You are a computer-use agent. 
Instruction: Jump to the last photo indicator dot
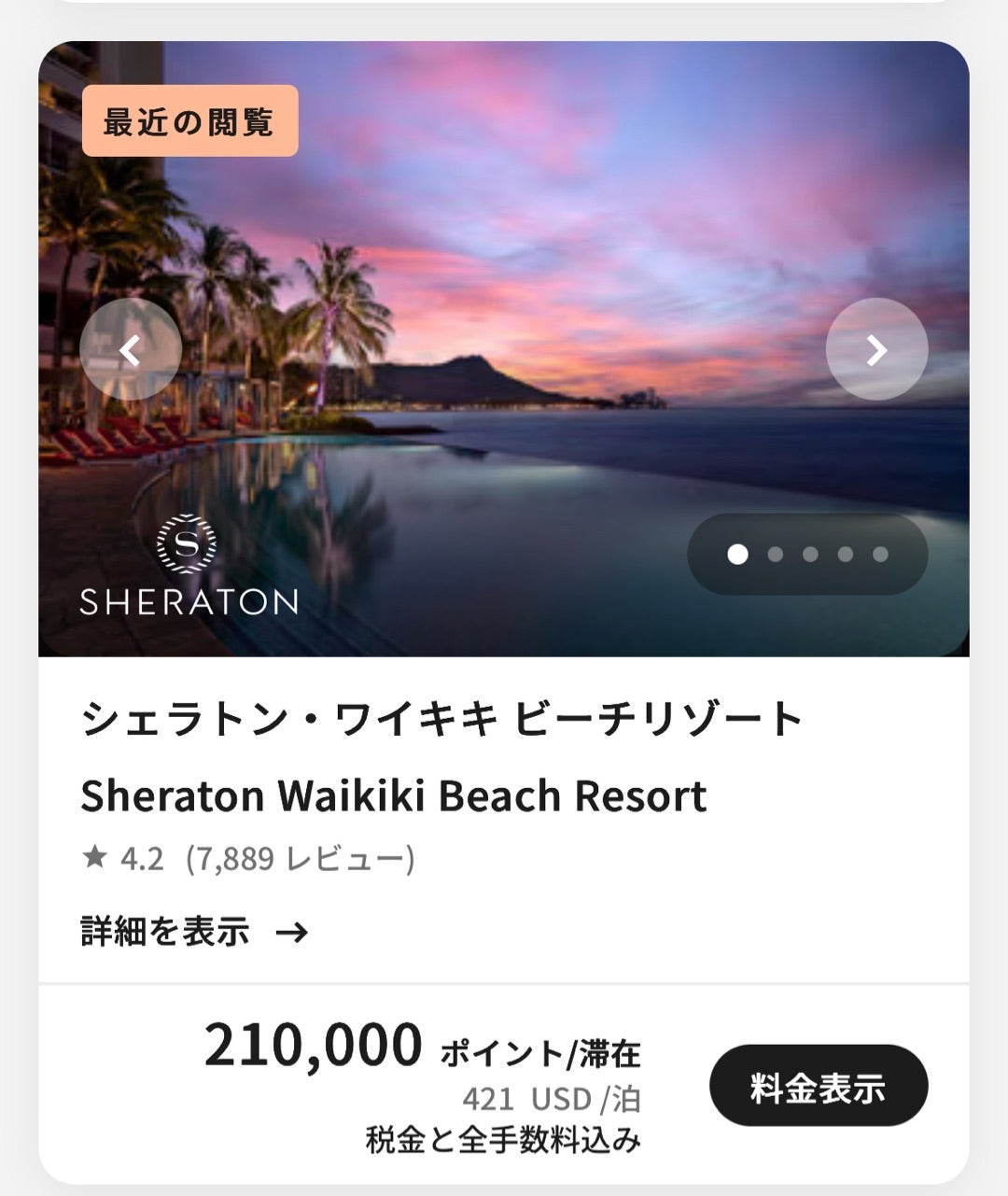(880, 555)
